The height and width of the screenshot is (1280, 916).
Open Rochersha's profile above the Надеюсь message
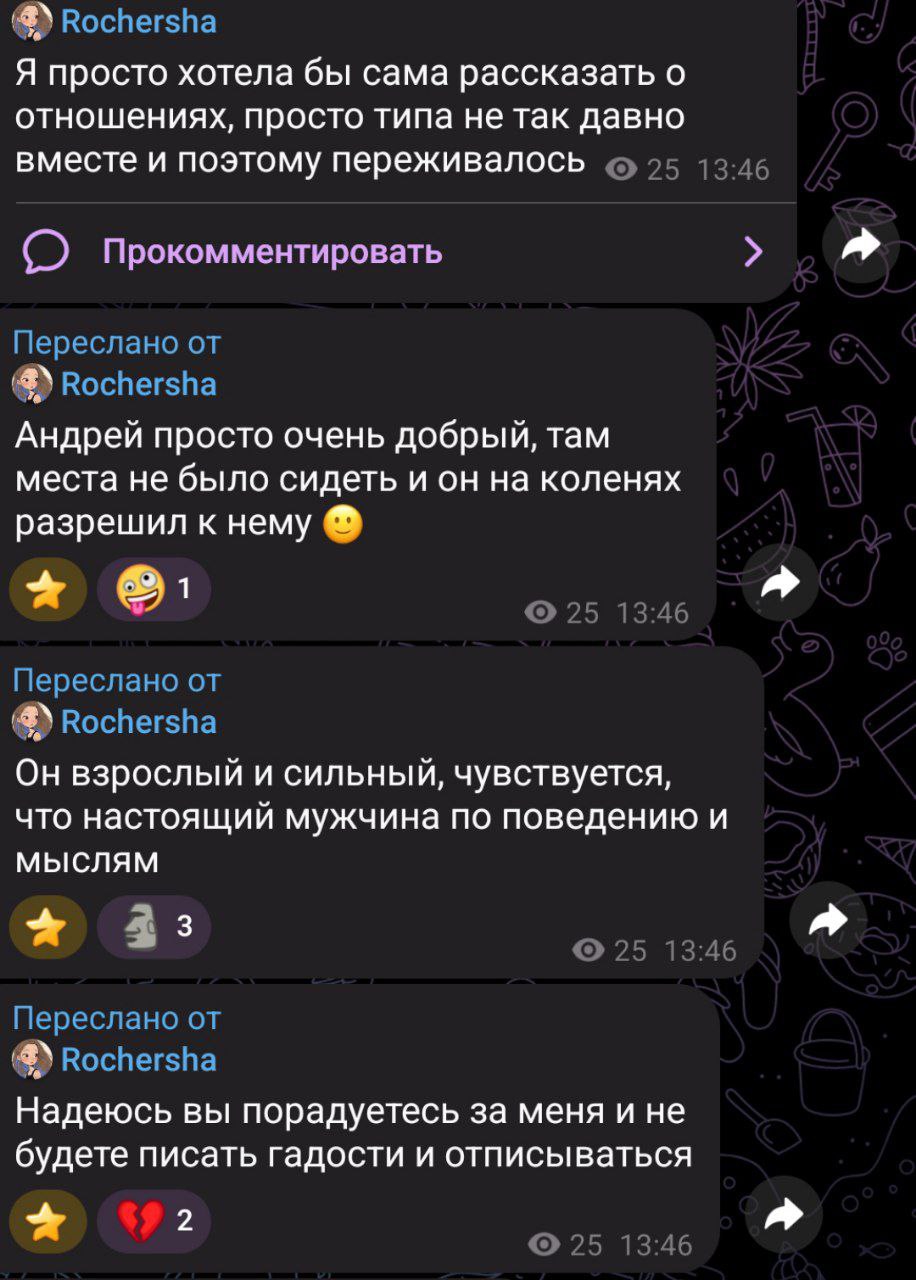(x=138, y=1060)
